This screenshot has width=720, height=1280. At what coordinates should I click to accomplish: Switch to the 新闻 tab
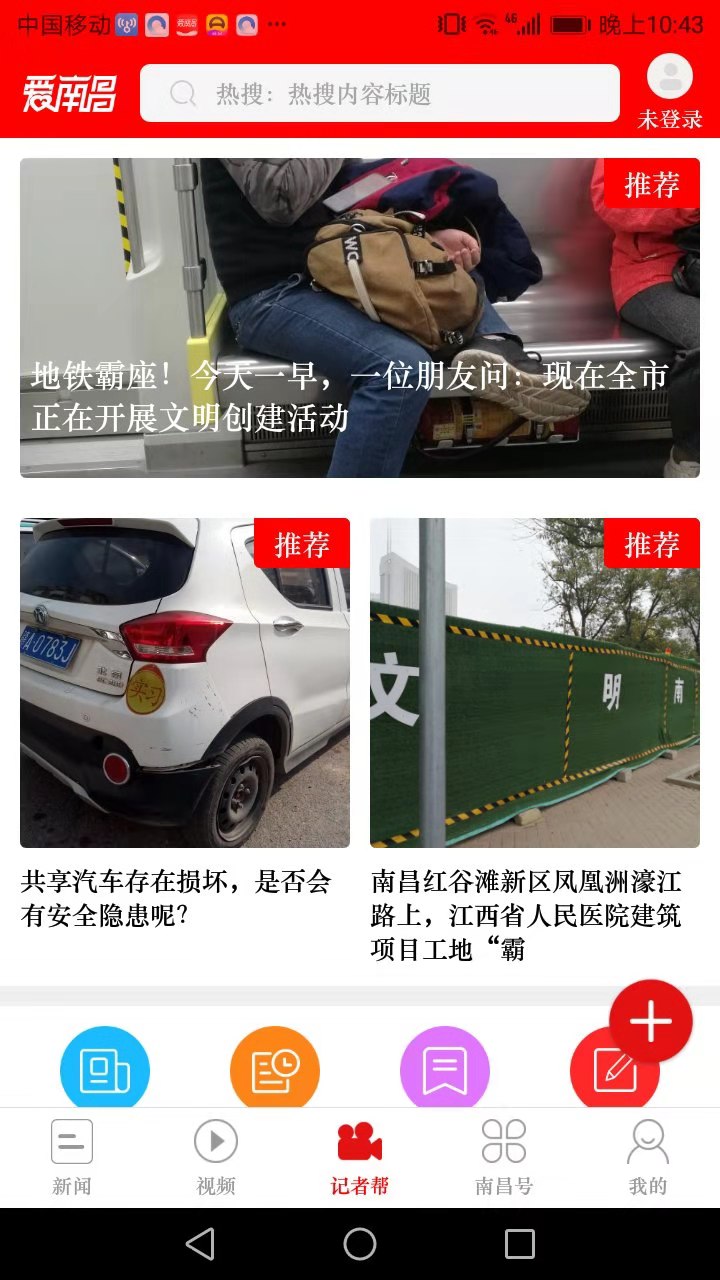(x=72, y=1158)
